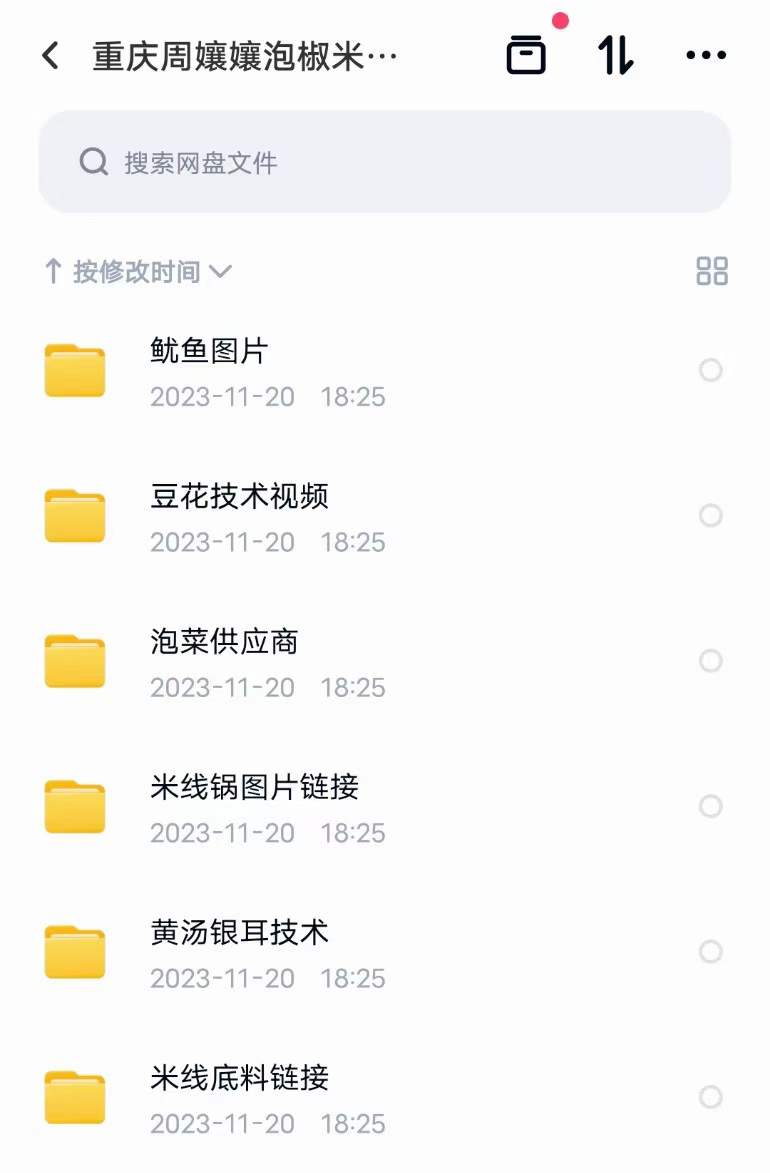
Task: Tap the sort order arrows icon
Action: (616, 54)
